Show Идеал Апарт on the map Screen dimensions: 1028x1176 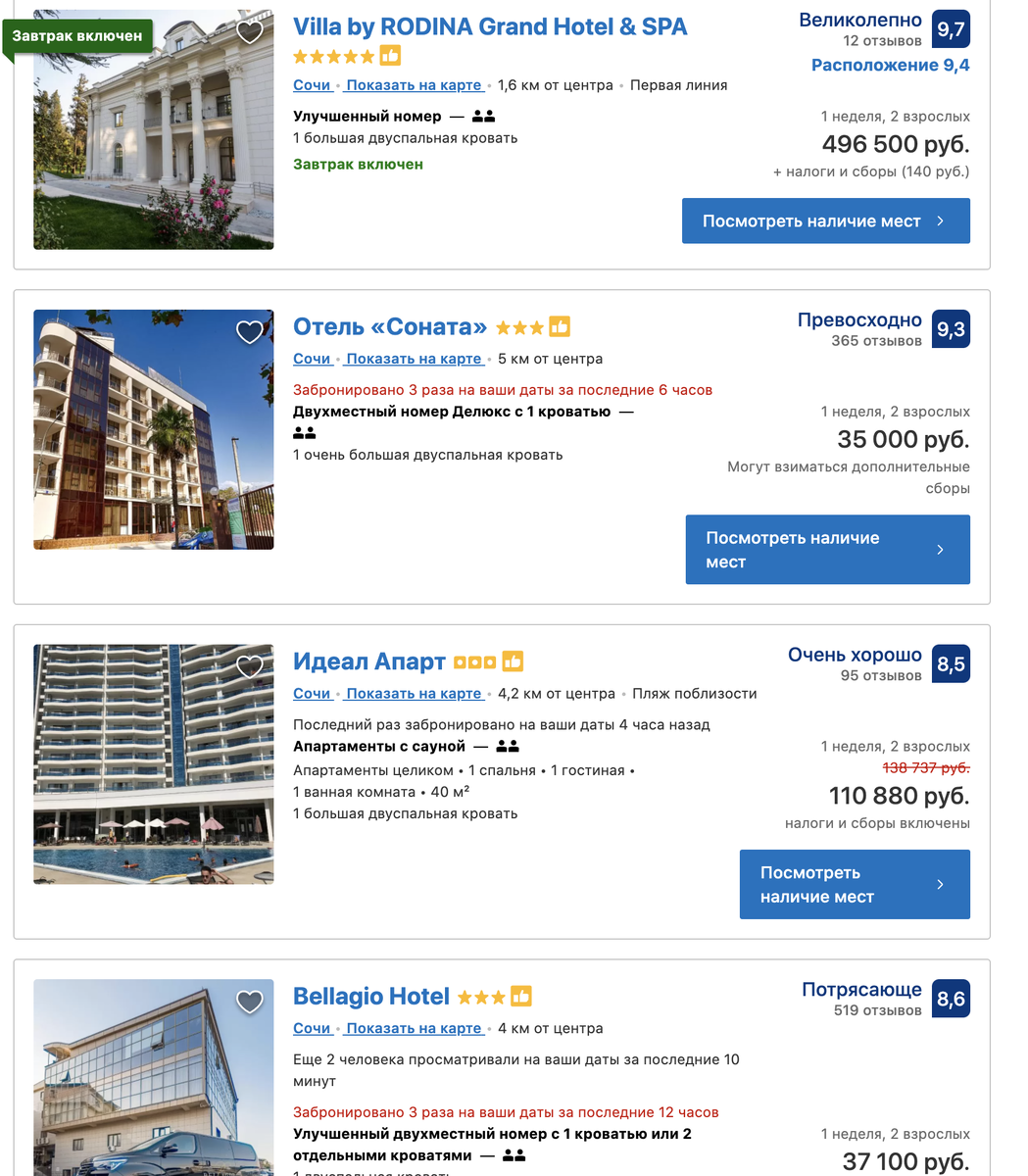pos(414,694)
